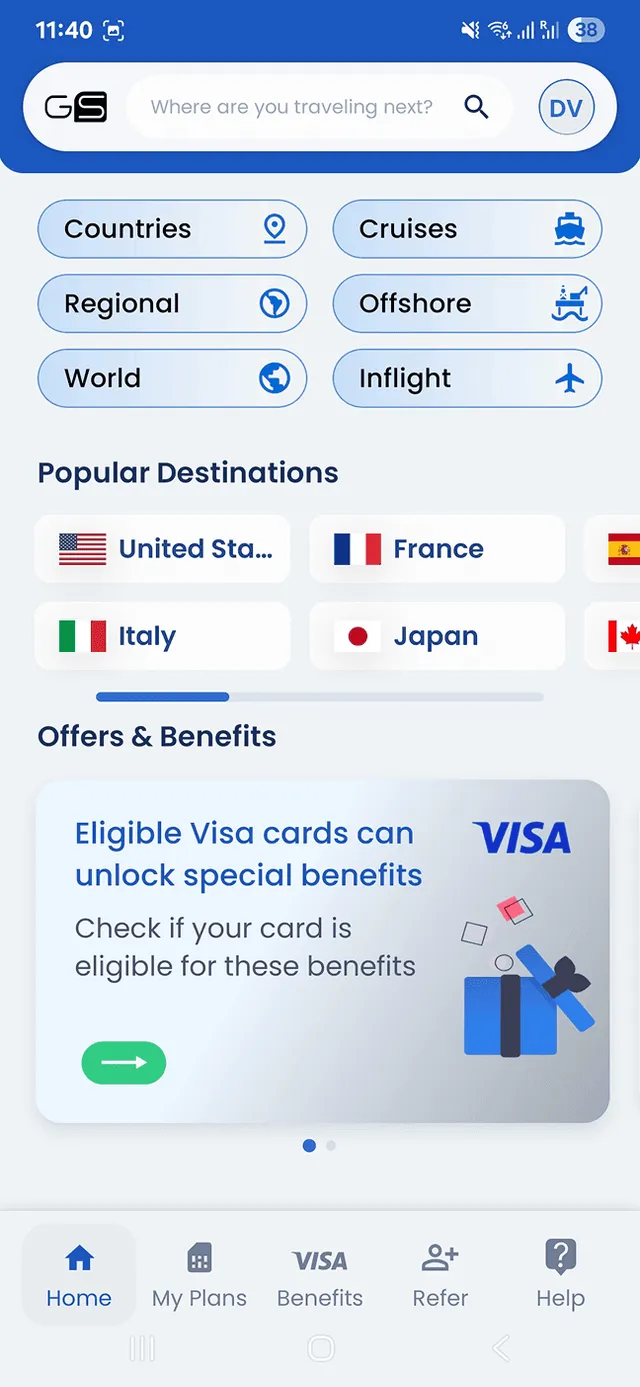Screen dimensions: 640x1387
Task: Open the Offshore plans category
Action: pyautogui.click(x=467, y=304)
